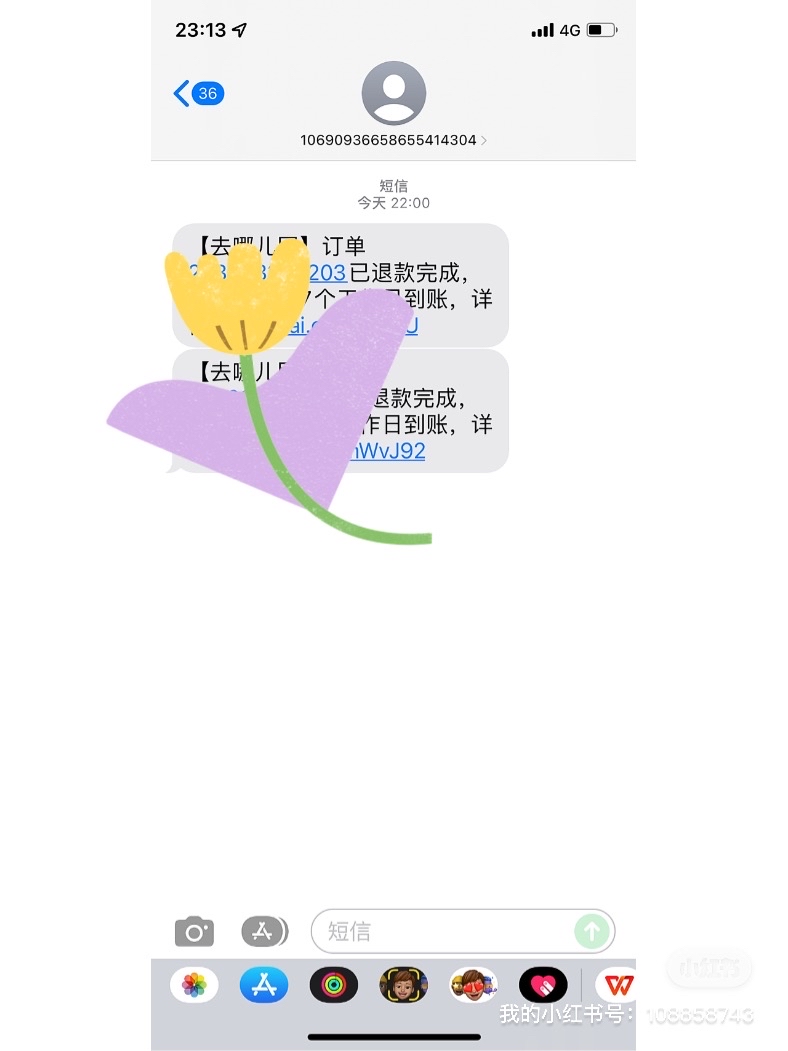Send the message with the arrow button

[x=591, y=931]
